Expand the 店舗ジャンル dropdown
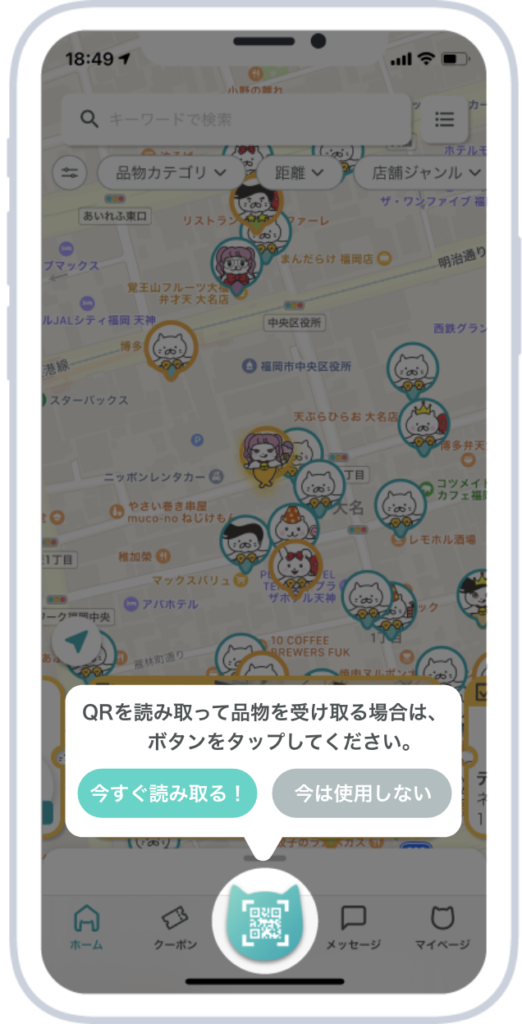Image resolution: width=522 pixels, height=1024 pixels. (421, 173)
